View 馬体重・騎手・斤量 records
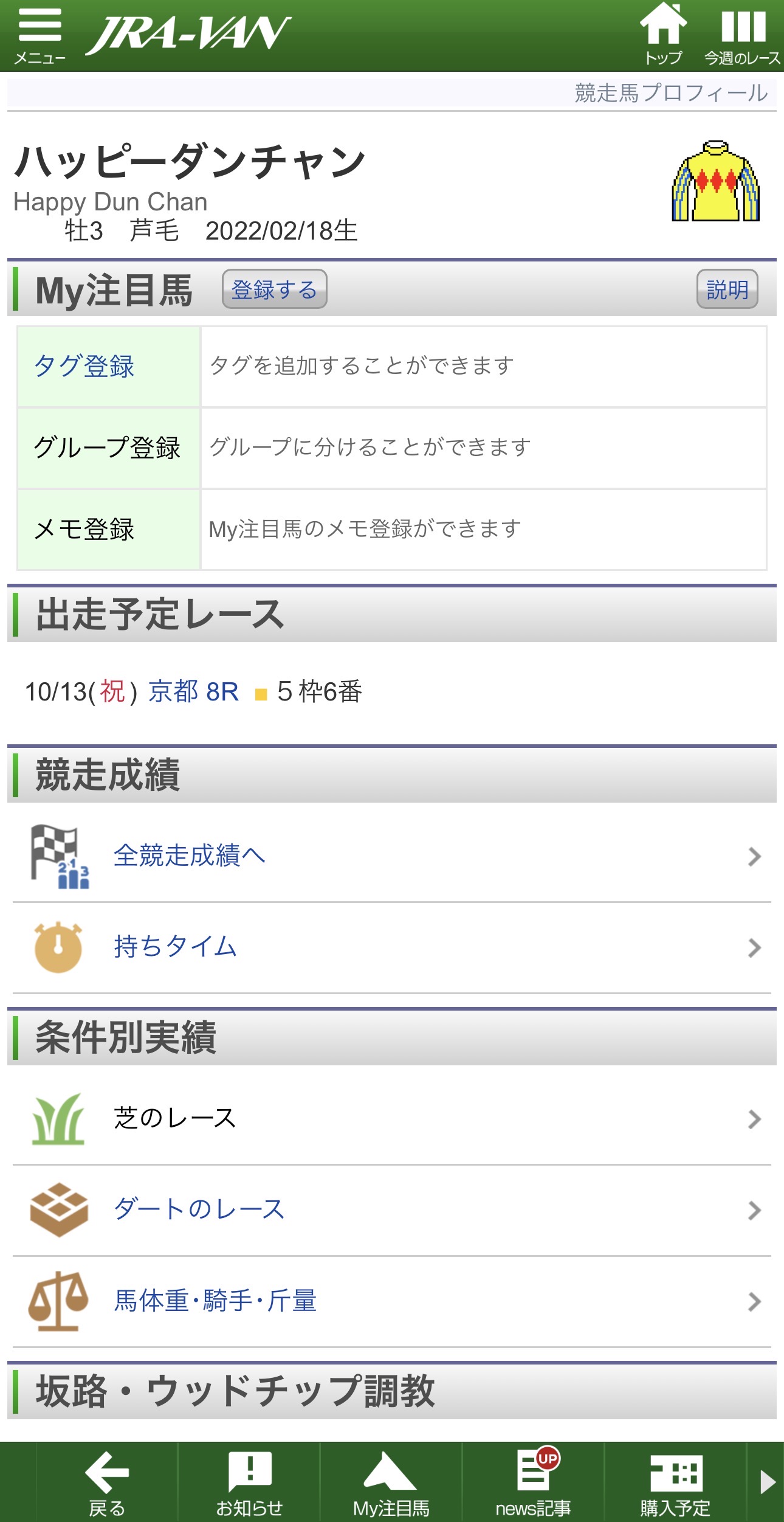Viewport: 784px width, 1522px height. [x=215, y=1301]
